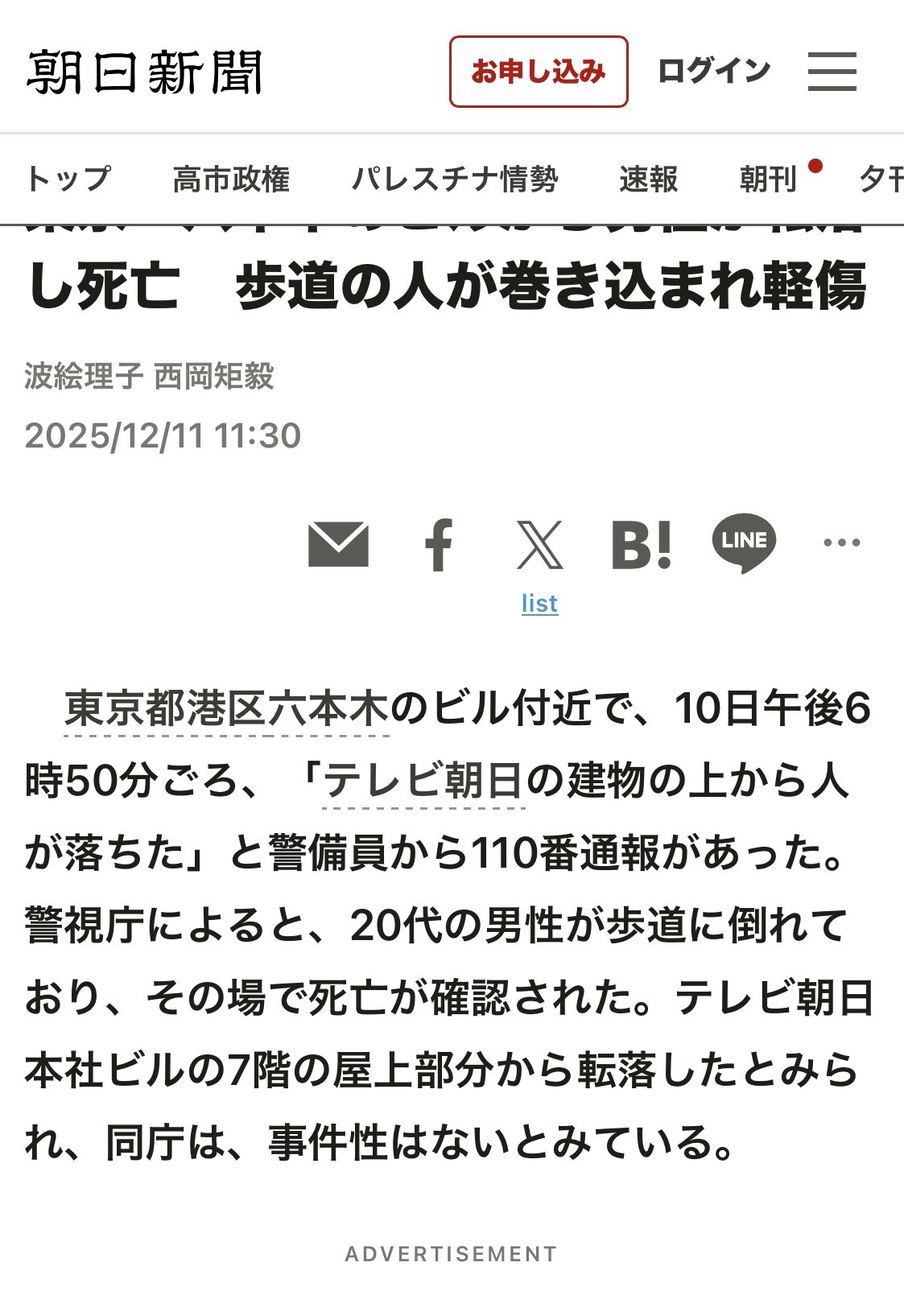Tap the お申し込み subscribe button

click(x=538, y=72)
